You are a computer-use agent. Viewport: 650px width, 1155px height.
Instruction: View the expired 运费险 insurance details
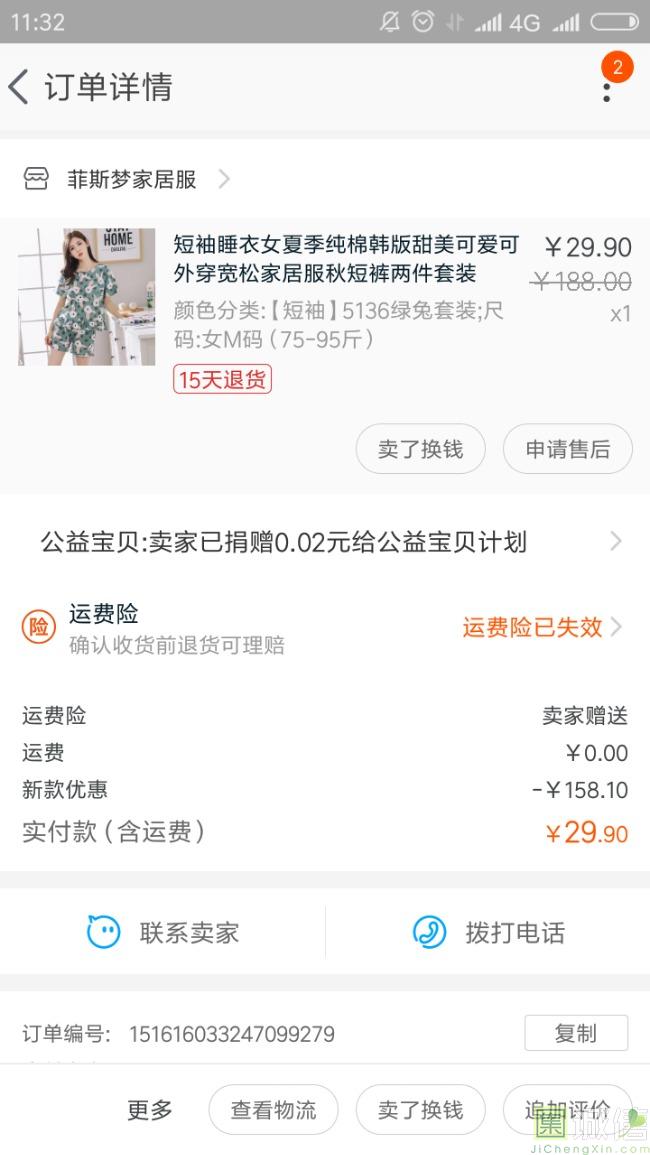pyautogui.click(x=540, y=627)
